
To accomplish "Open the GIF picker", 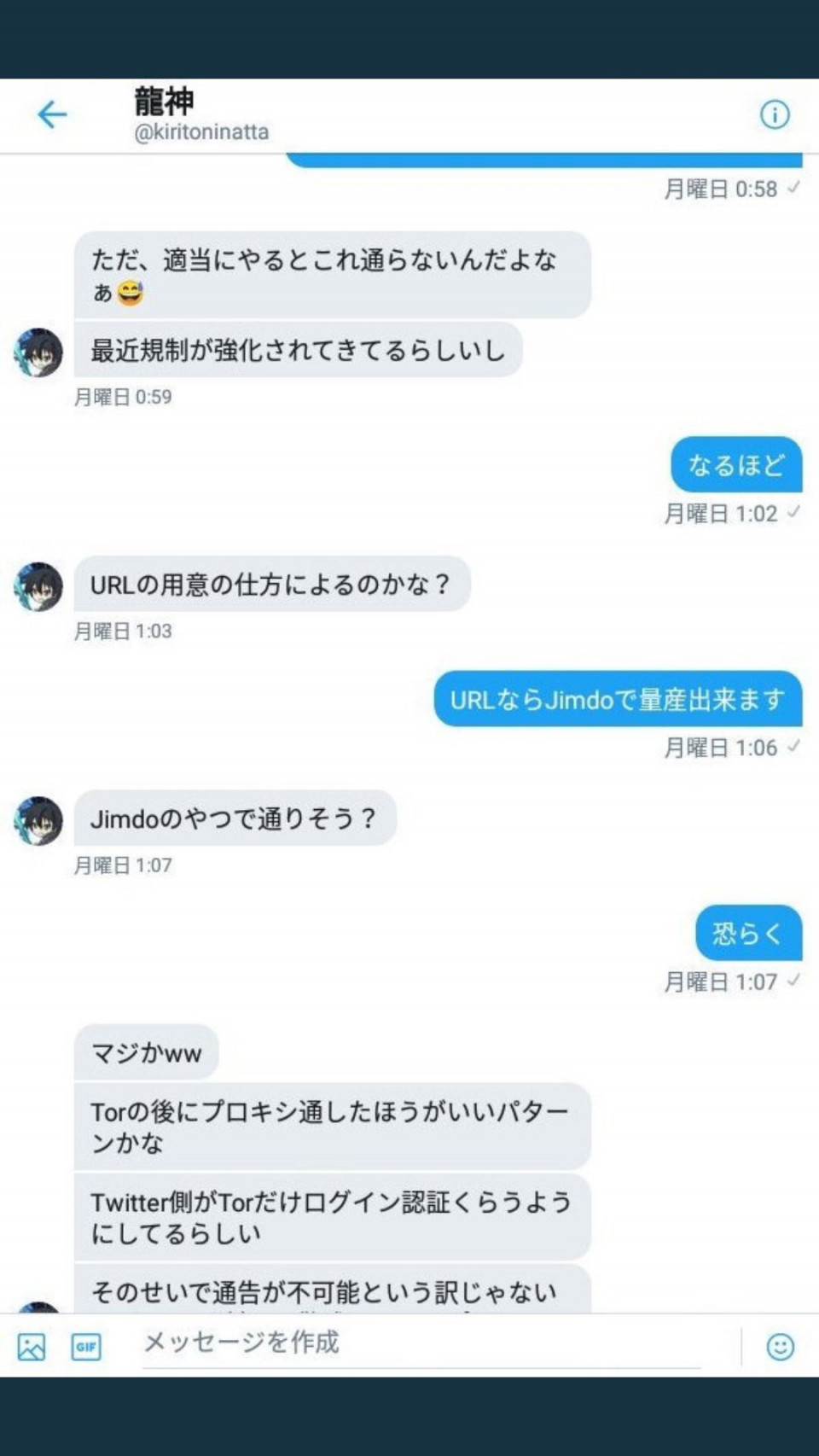I will click(86, 1347).
